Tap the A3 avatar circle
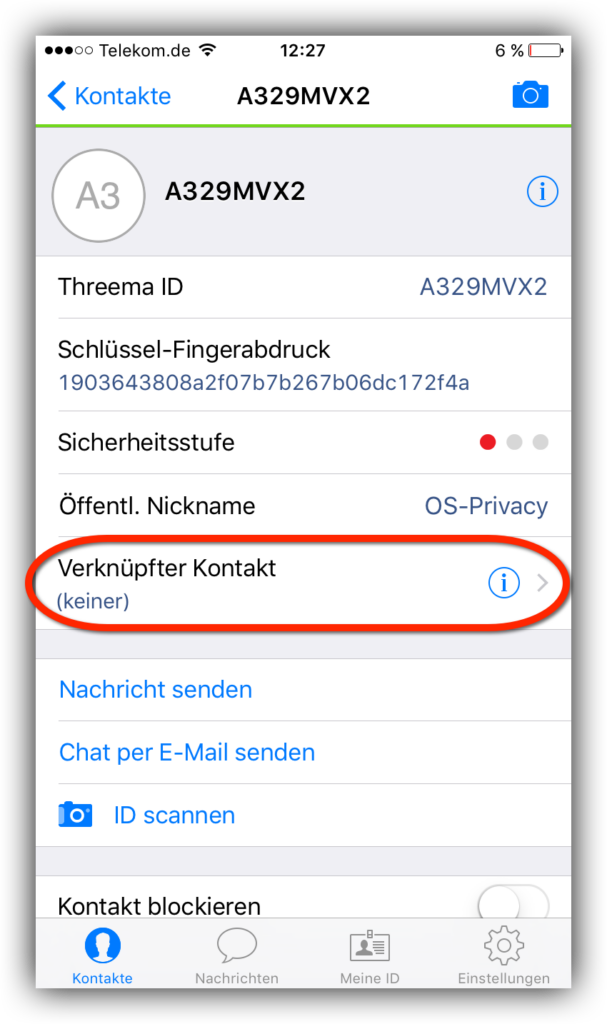Image resolution: width=607 pixels, height=1024 pixels. point(99,195)
